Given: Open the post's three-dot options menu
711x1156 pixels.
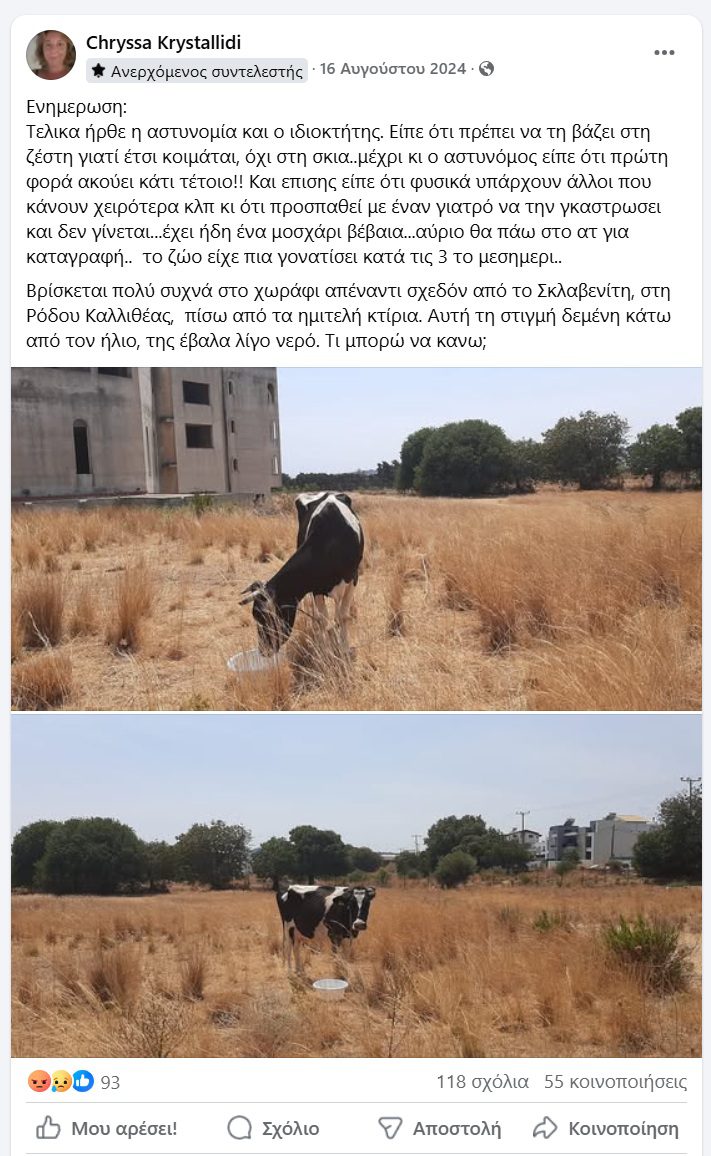Looking at the screenshot, I should tap(665, 53).
